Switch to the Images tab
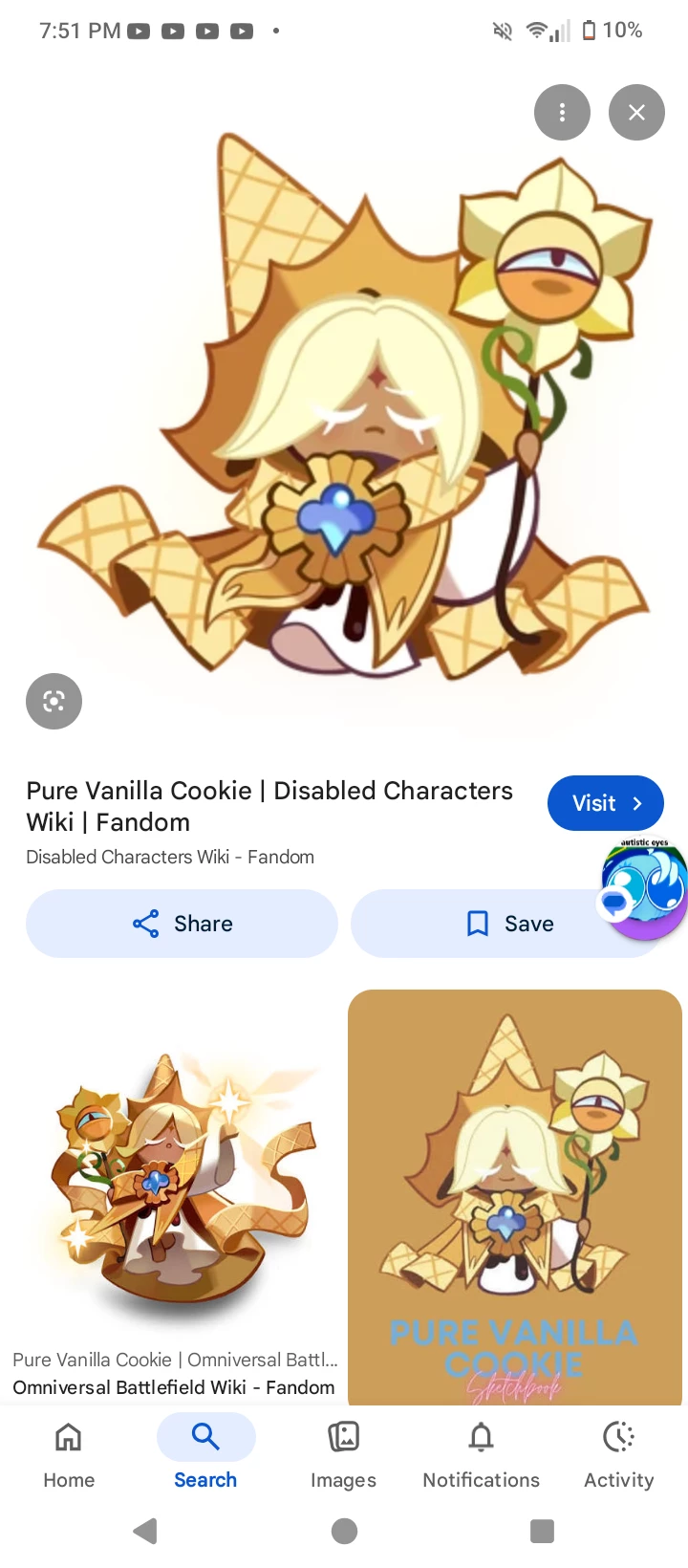Viewport: 688px width, 1568px height. pyautogui.click(x=343, y=1453)
